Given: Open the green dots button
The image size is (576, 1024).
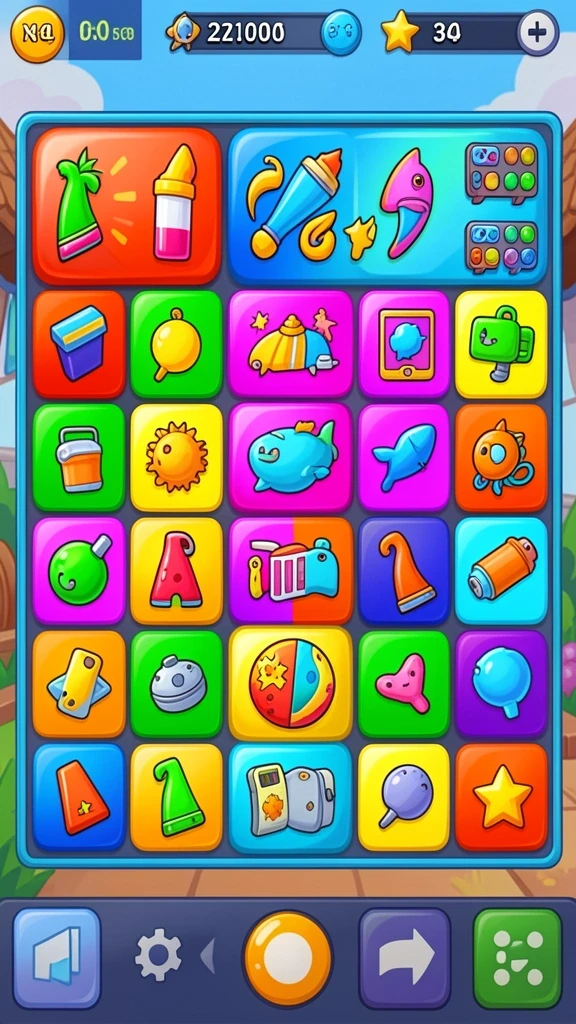Looking at the screenshot, I should coord(517,958).
